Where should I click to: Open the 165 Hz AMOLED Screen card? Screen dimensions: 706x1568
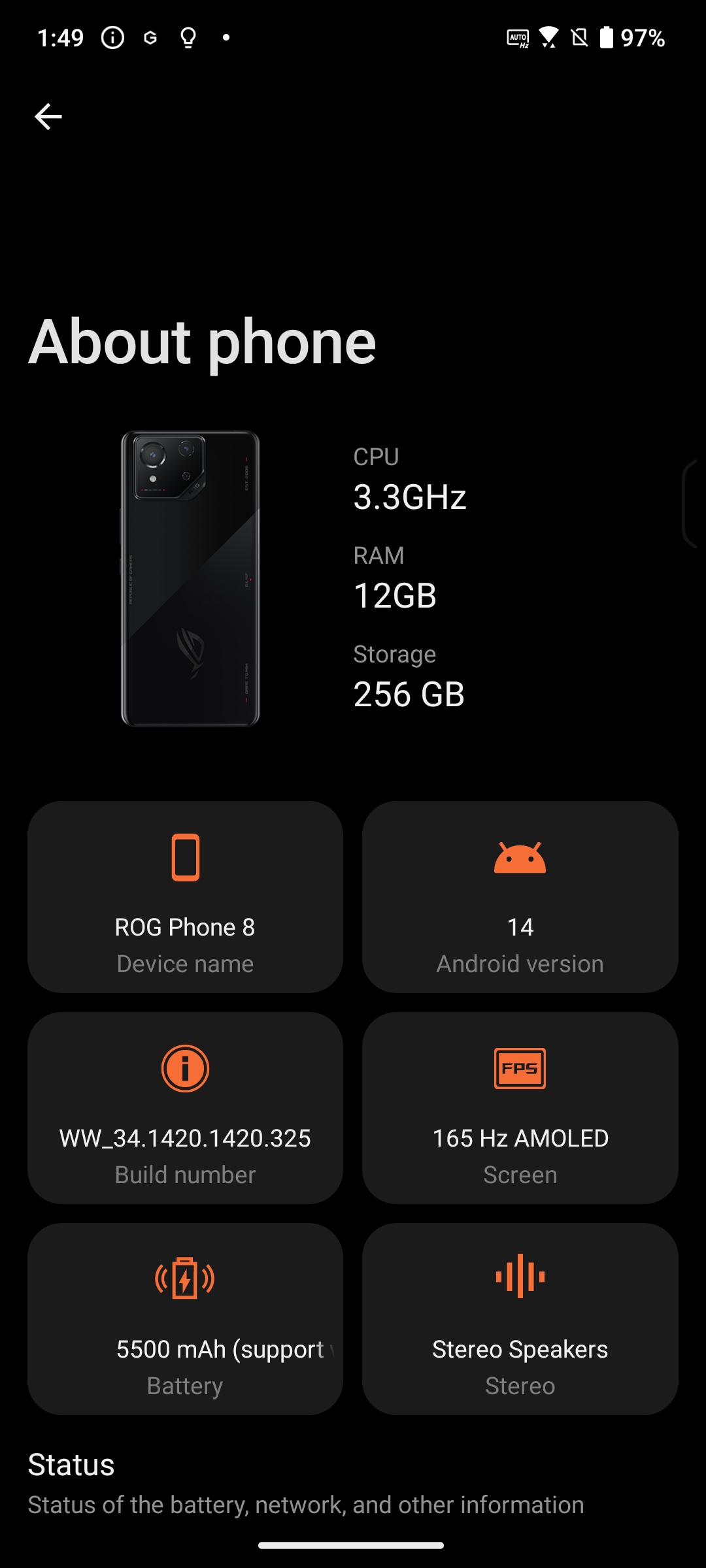(520, 1107)
